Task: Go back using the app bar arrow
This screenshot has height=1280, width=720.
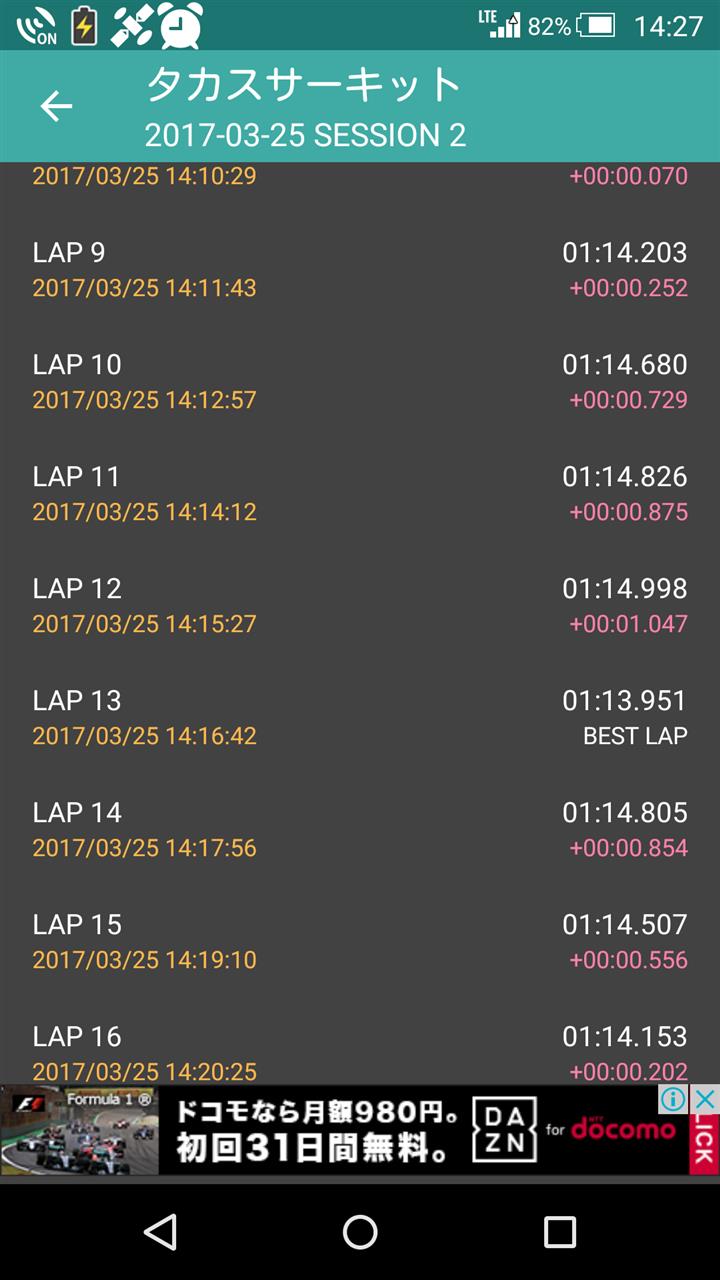Action: pos(56,106)
